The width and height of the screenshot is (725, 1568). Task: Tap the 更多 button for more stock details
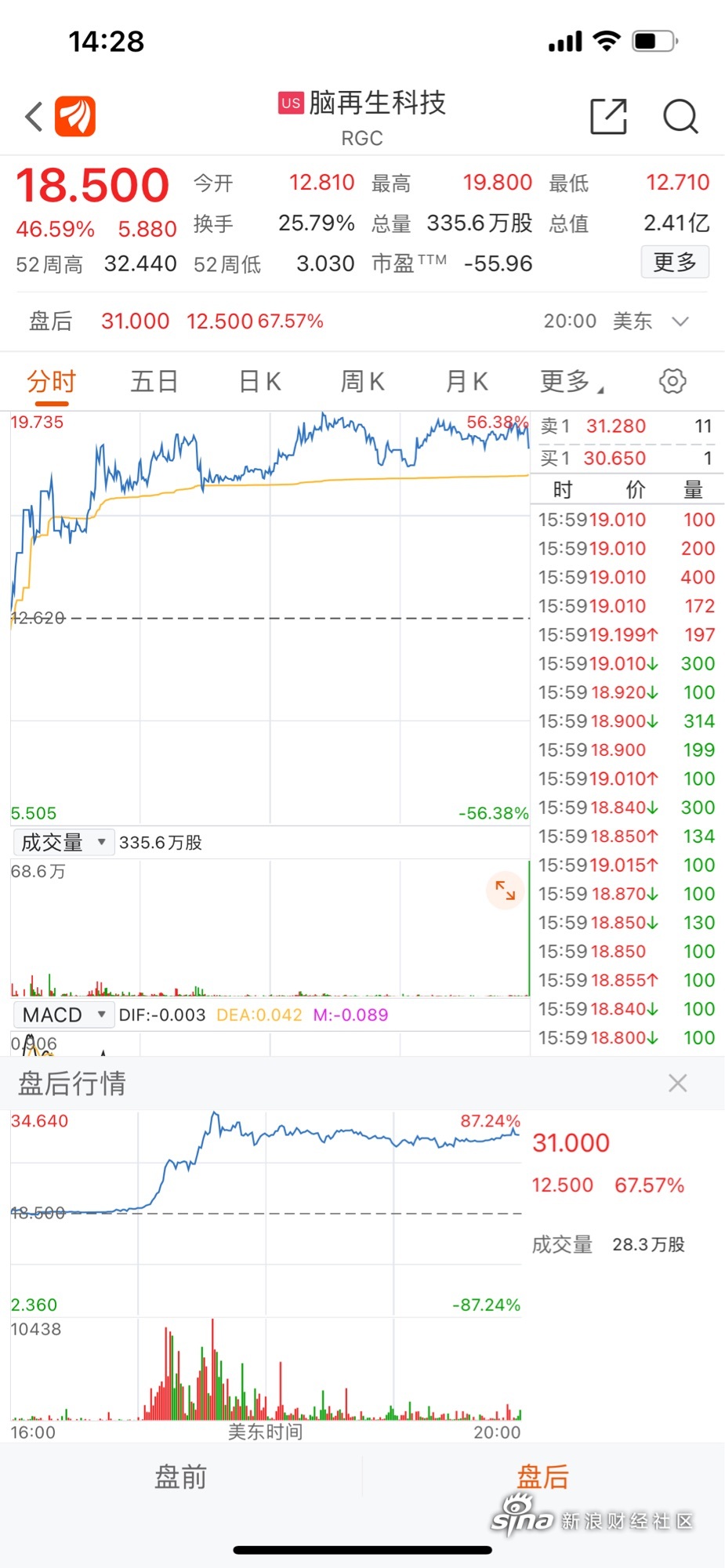point(675,262)
